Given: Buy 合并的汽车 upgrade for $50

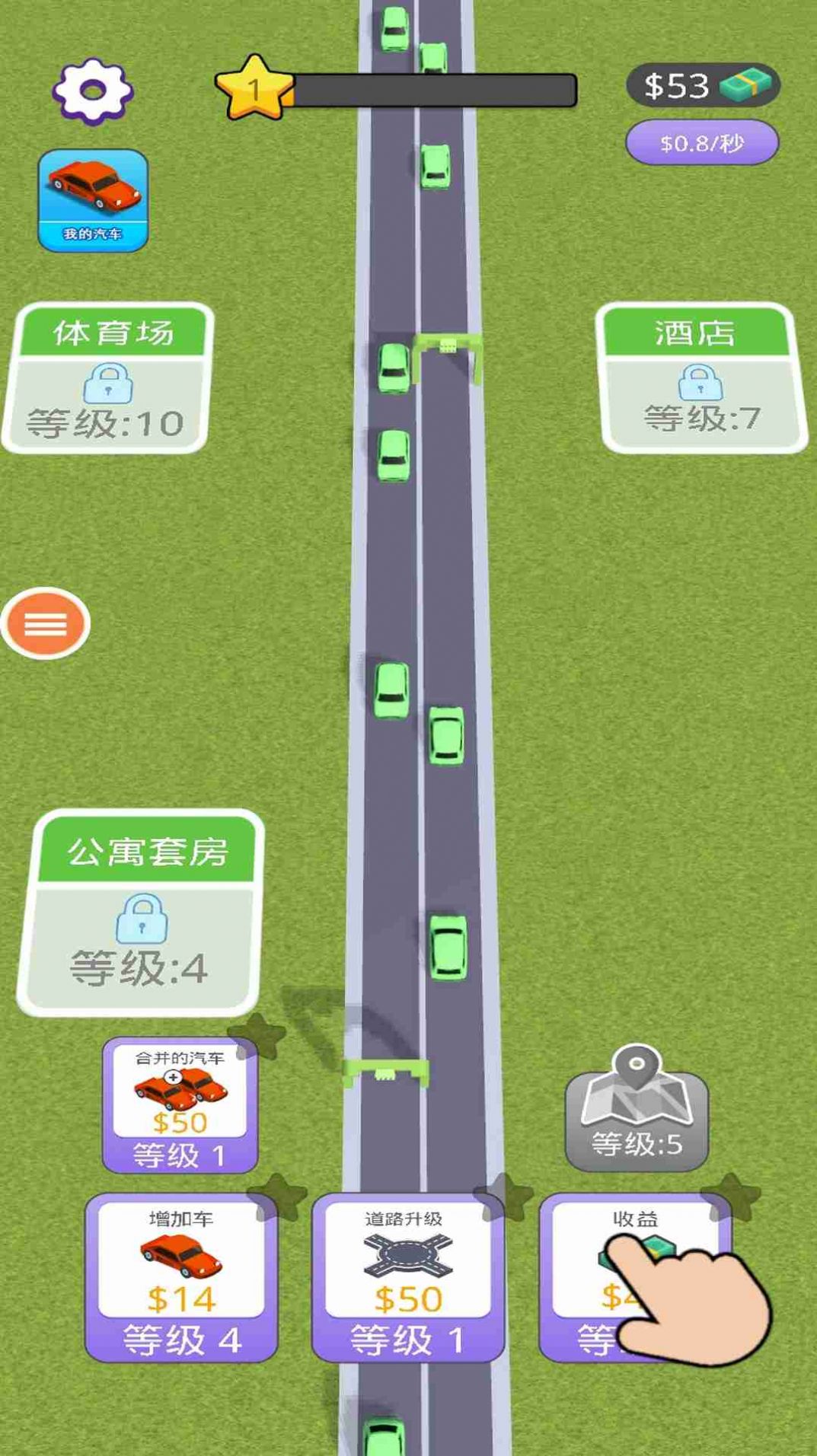Looking at the screenshot, I should pyautogui.click(x=180, y=1104).
